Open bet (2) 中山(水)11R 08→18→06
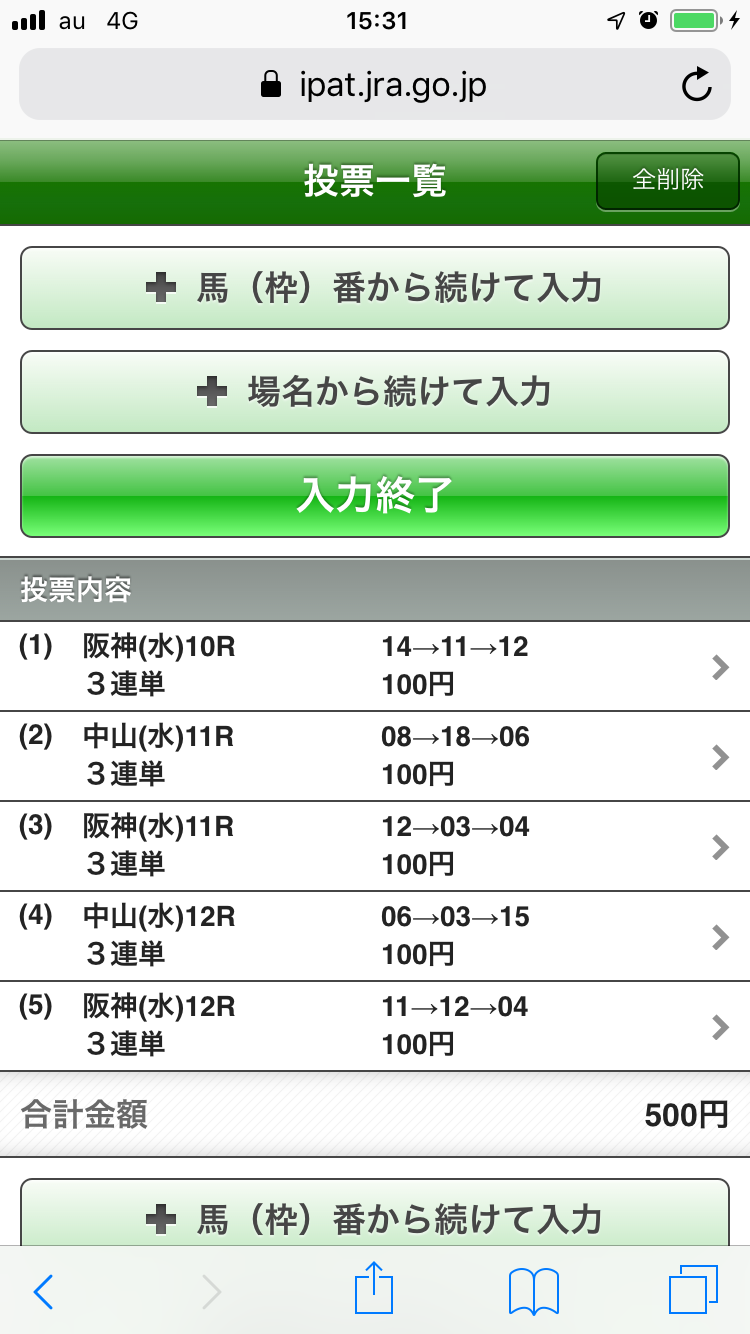Screen dimensions: 750x1334 [x=375, y=756]
